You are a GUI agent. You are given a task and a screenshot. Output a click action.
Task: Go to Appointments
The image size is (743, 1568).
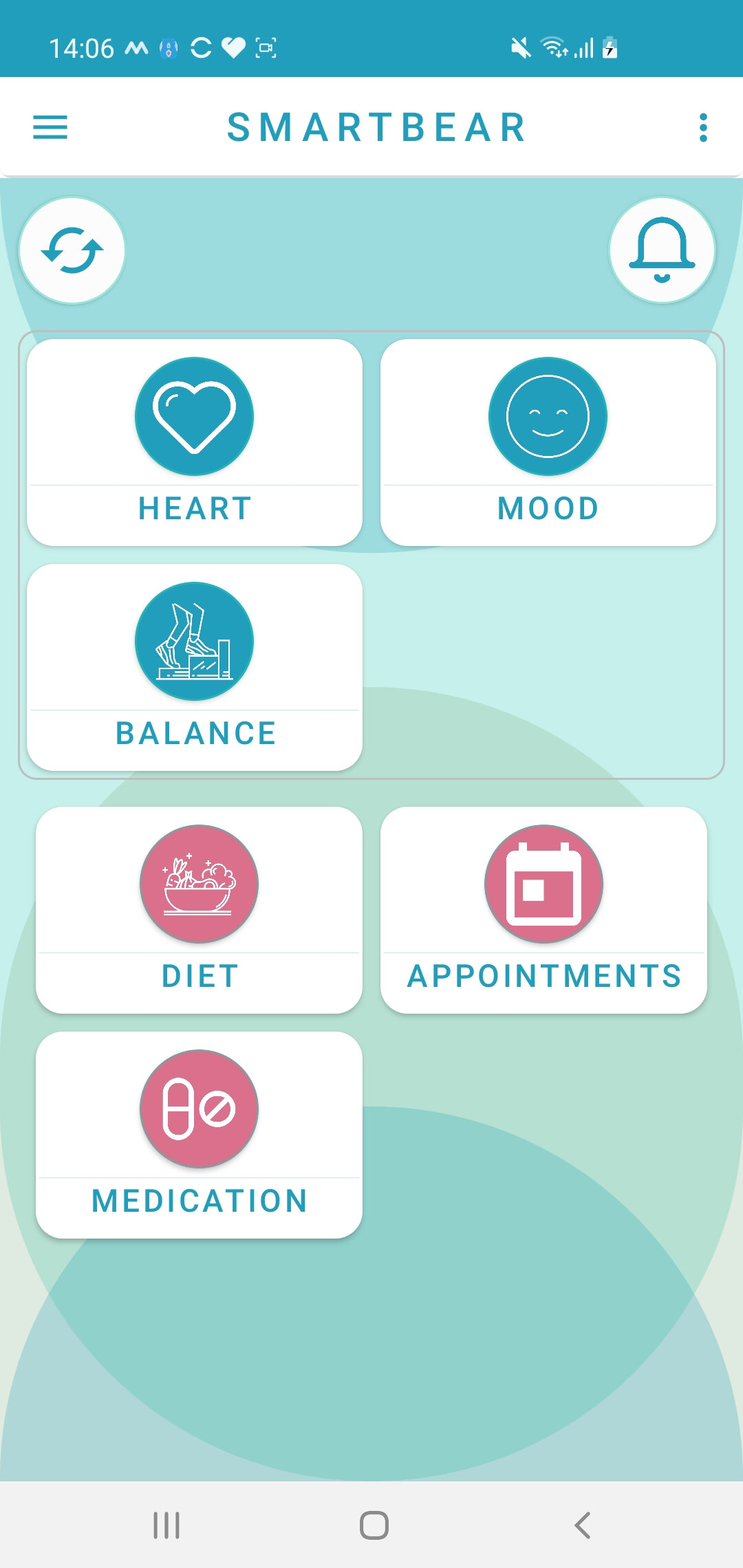pos(543,910)
